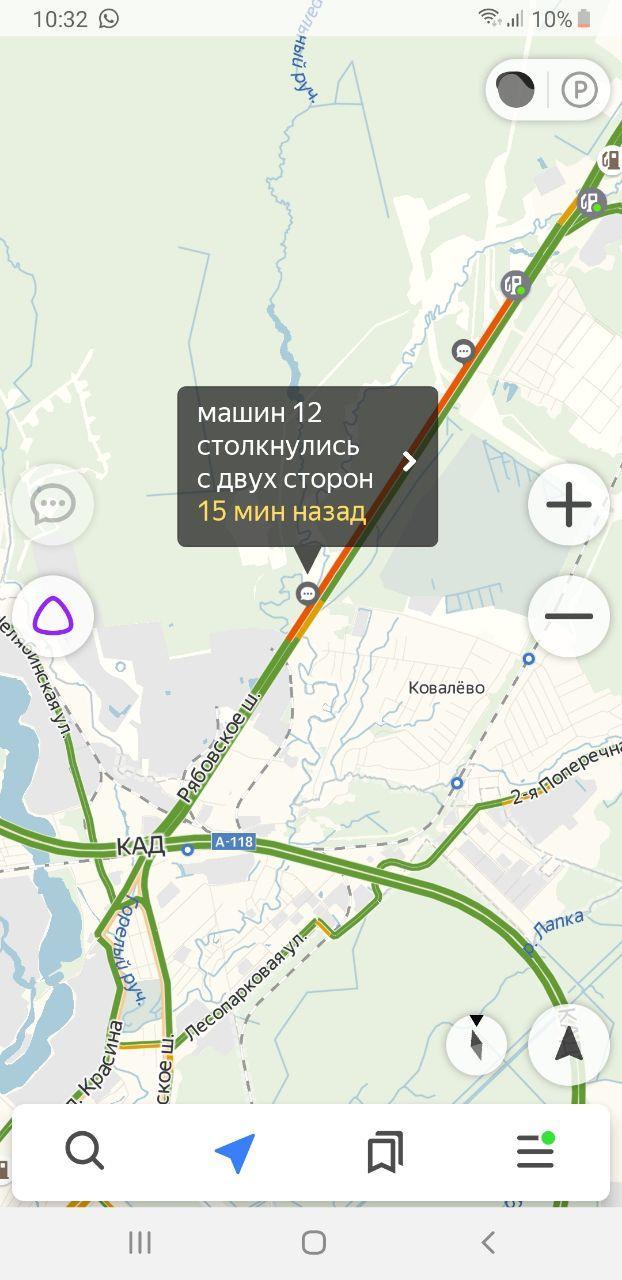Launch the Alice voice assistant
Image resolution: width=622 pixels, height=1280 pixels.
point(53,616)
